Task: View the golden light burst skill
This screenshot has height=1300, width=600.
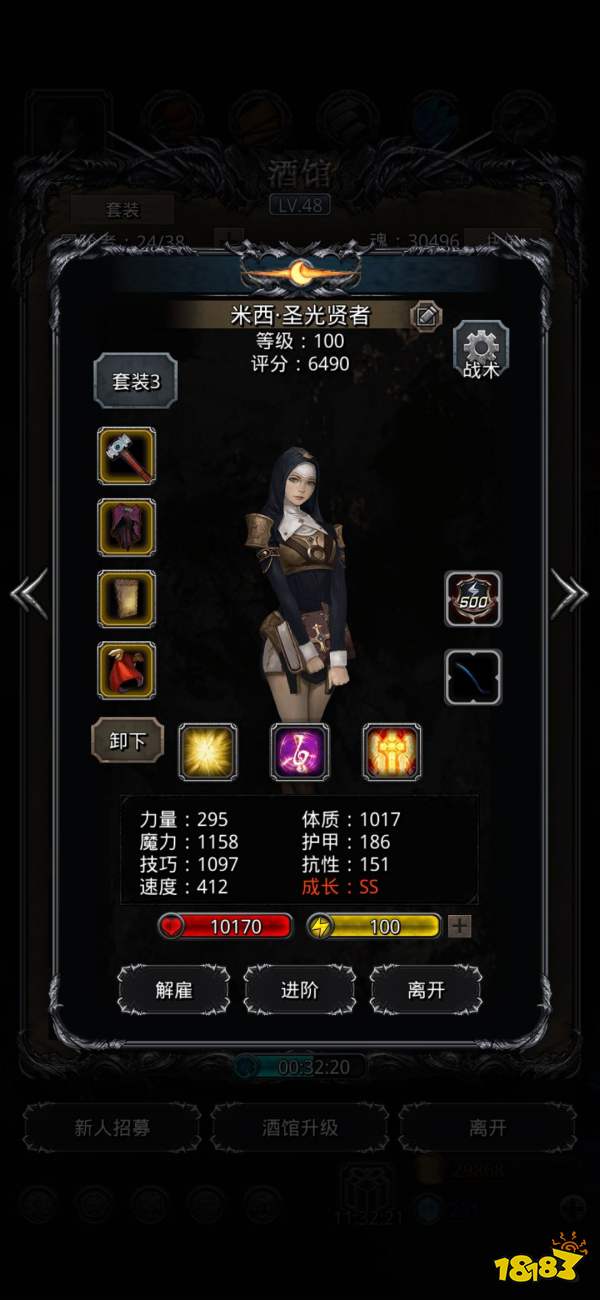Action: (x=208, y=752)
